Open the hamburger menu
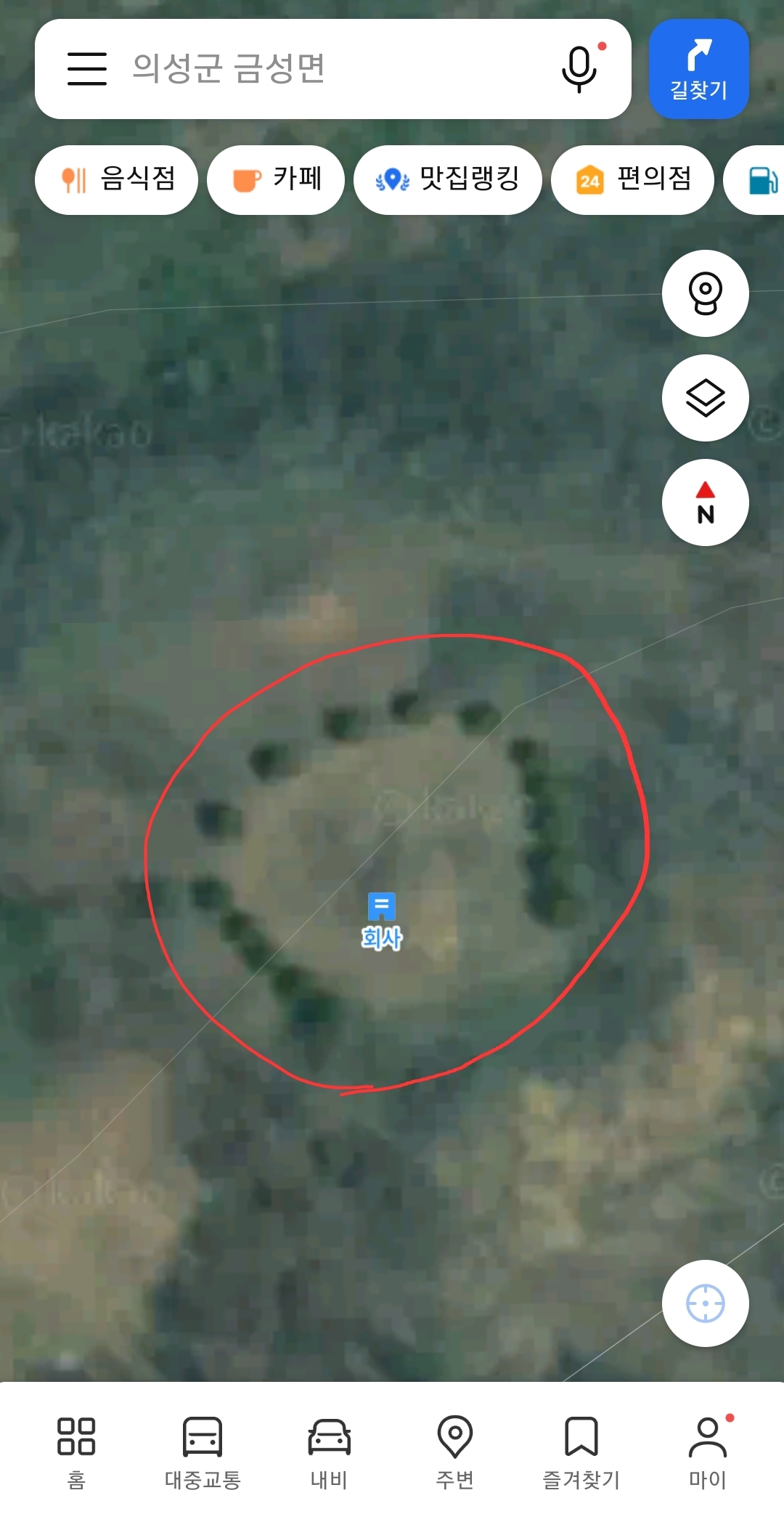Image resolution: width=784 pixels, height=1530 pixels. click(x=87, y=69)
